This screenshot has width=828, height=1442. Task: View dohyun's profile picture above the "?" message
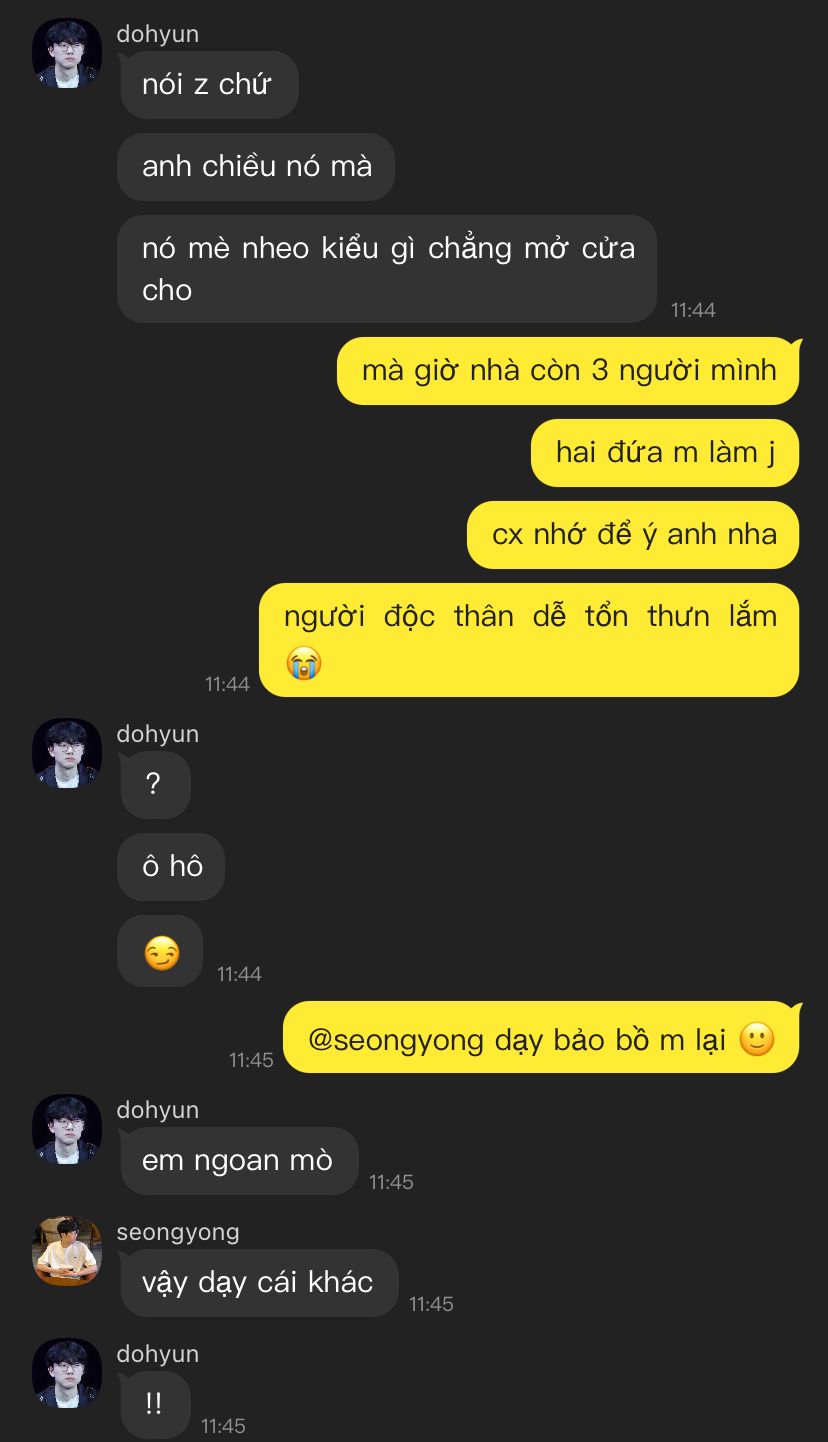[x=67, y=753]
